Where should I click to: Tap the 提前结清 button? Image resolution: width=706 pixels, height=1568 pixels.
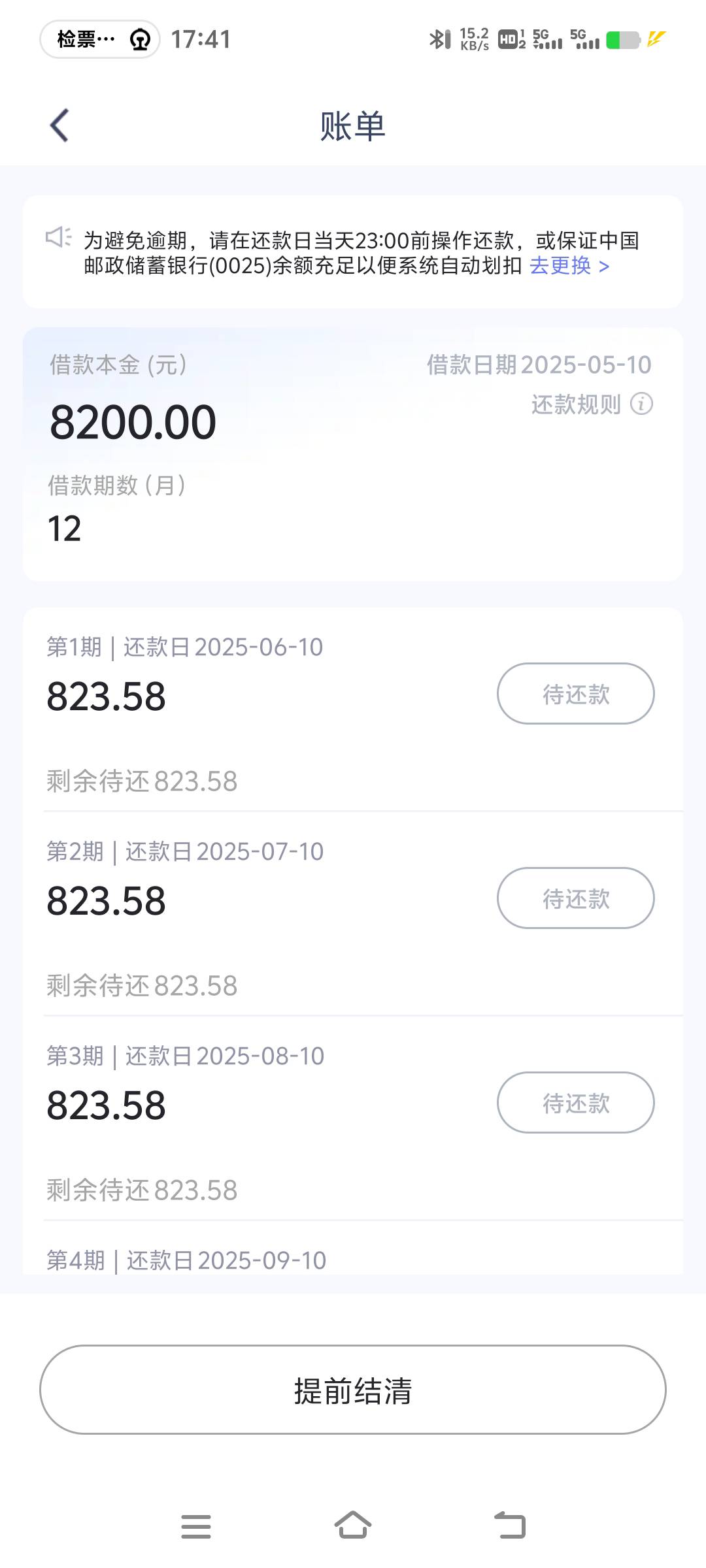coord(353,1390)
